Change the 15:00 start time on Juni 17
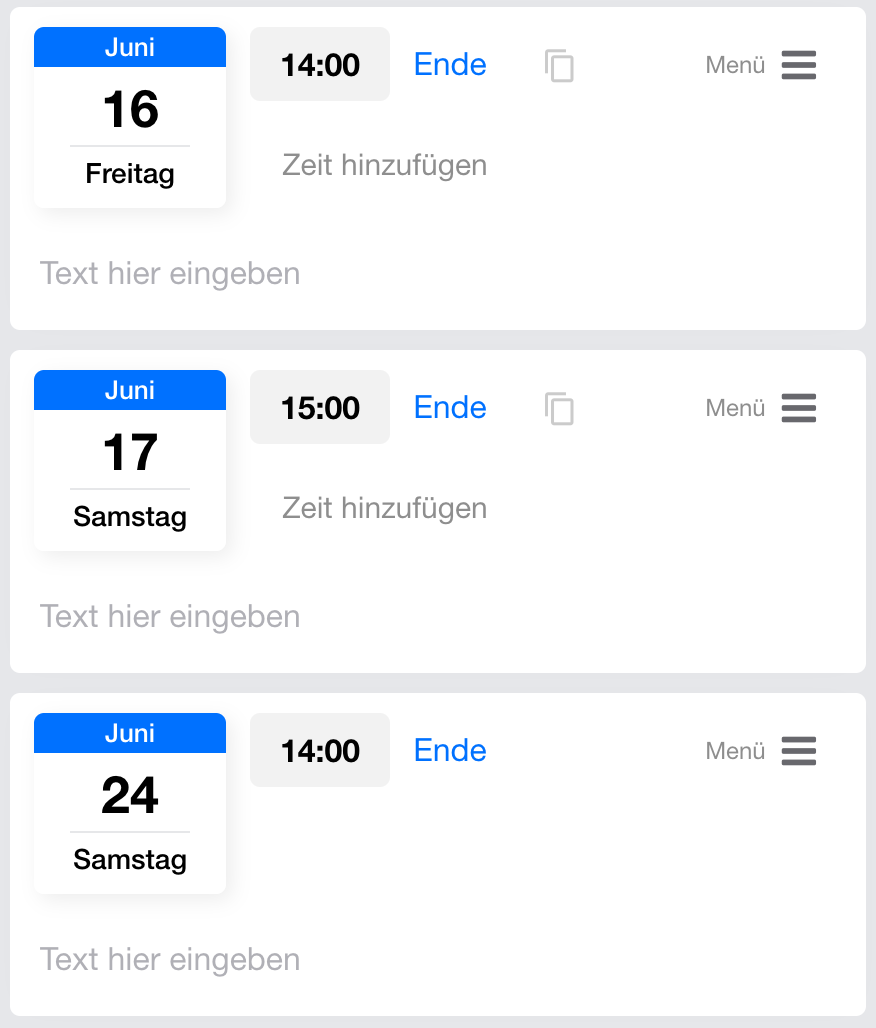Screen dimensions: 876x1028 320,408
